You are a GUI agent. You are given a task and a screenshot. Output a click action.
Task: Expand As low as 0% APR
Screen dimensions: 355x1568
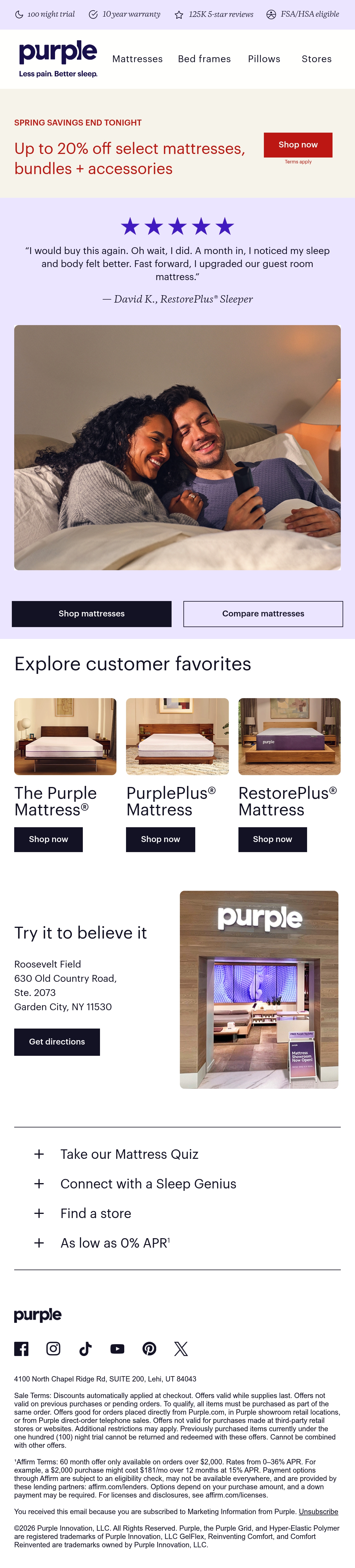177,1243
